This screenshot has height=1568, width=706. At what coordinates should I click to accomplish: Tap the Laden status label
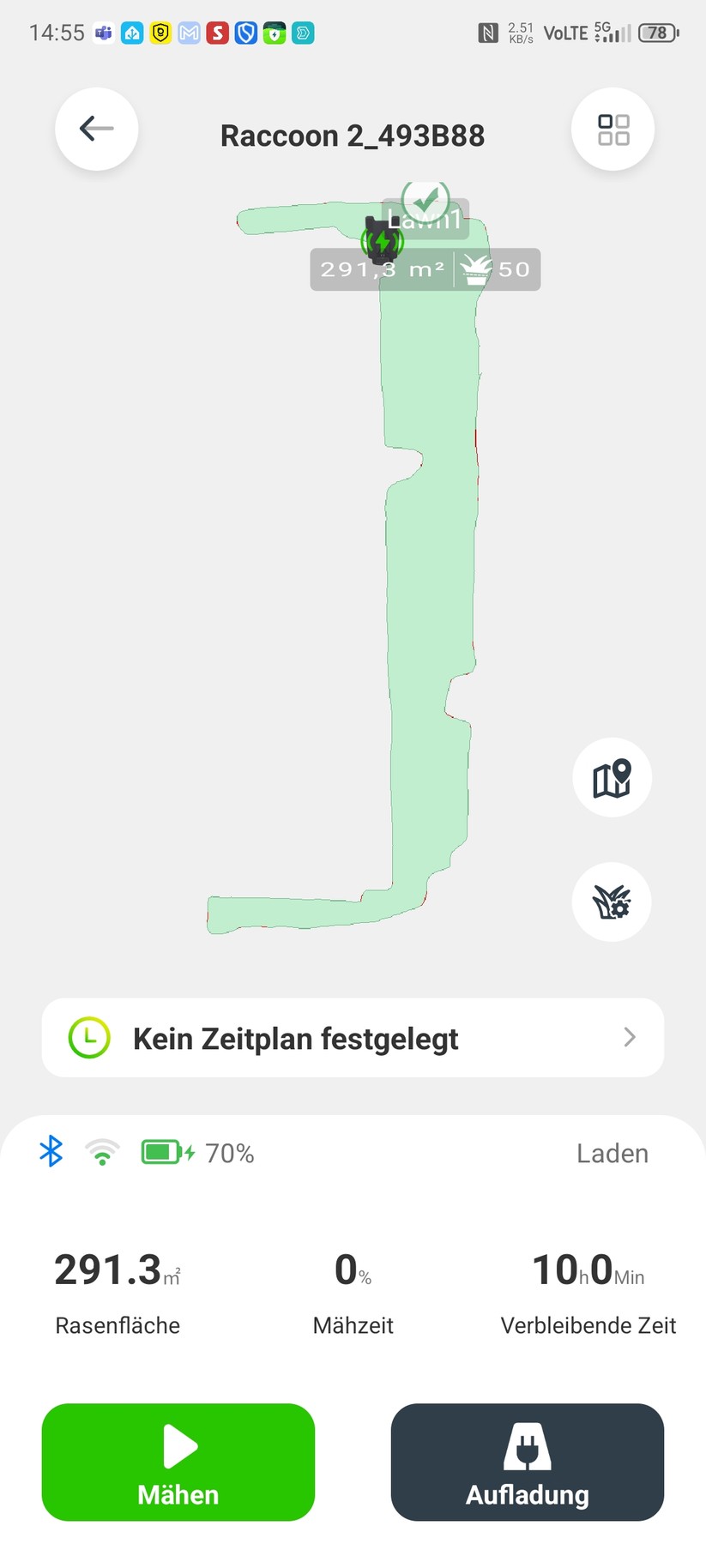(x=612, y=1152)
